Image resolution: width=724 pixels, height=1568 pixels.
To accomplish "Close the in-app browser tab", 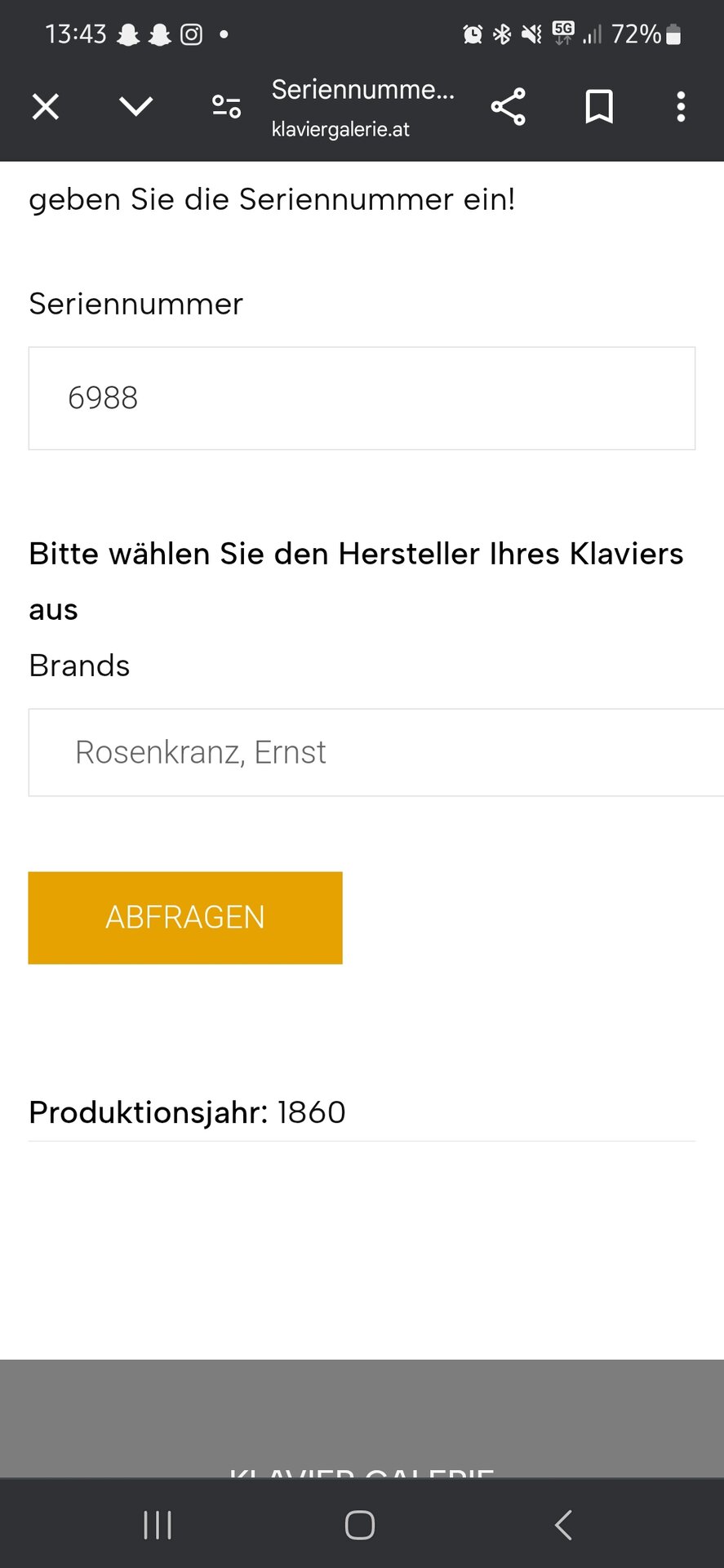I will pyautogui.click(x=46, y=107).
